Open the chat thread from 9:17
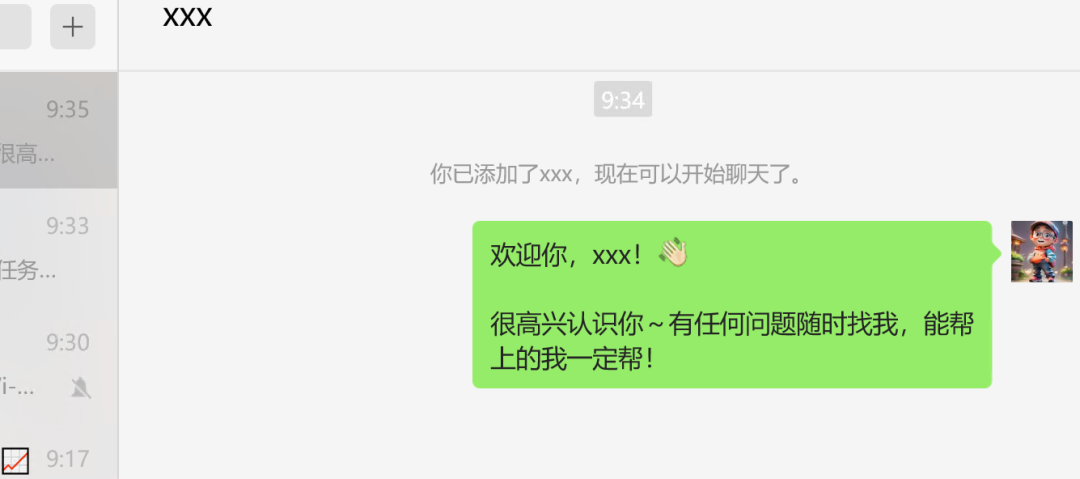The height and width of the screenshot is (479, 1080). (58, 460)
